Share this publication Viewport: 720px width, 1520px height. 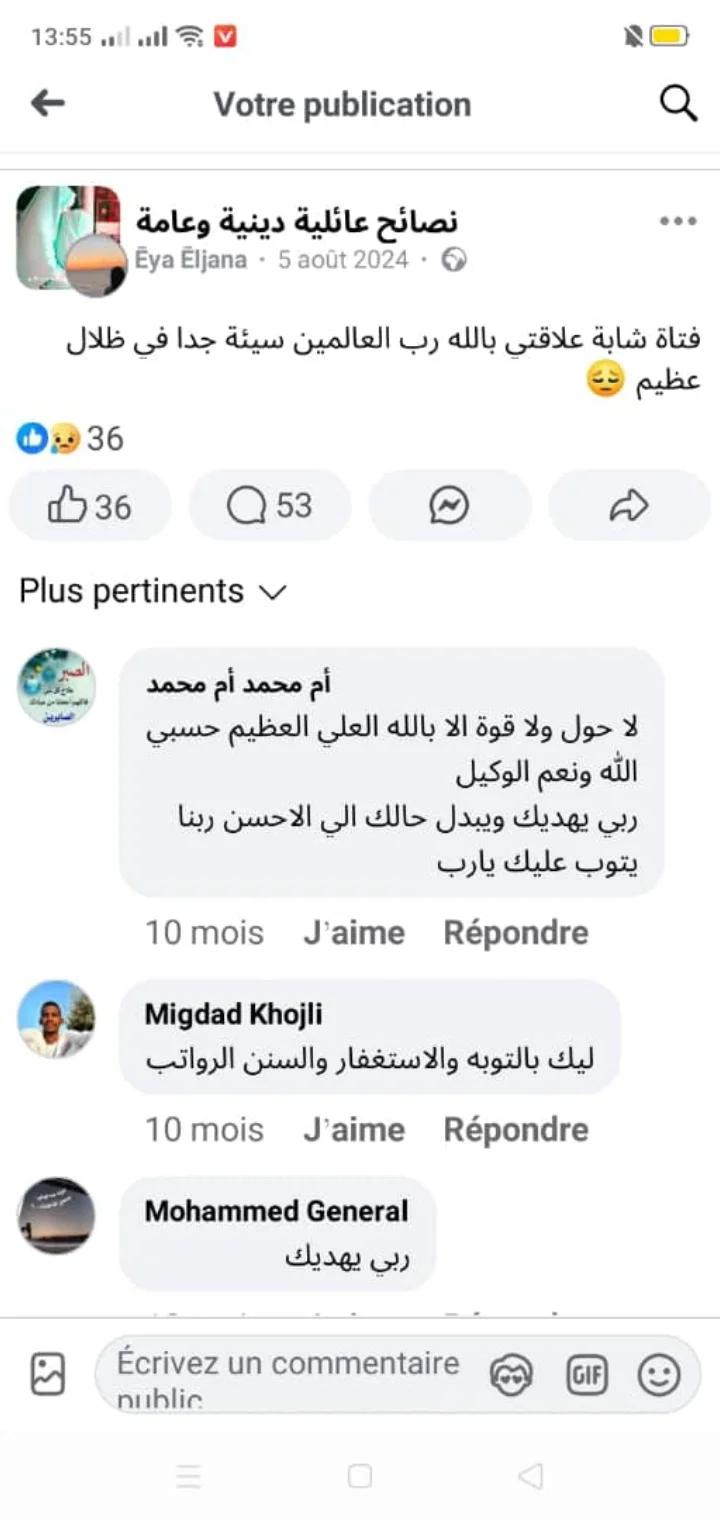click(x=629, y=506)
